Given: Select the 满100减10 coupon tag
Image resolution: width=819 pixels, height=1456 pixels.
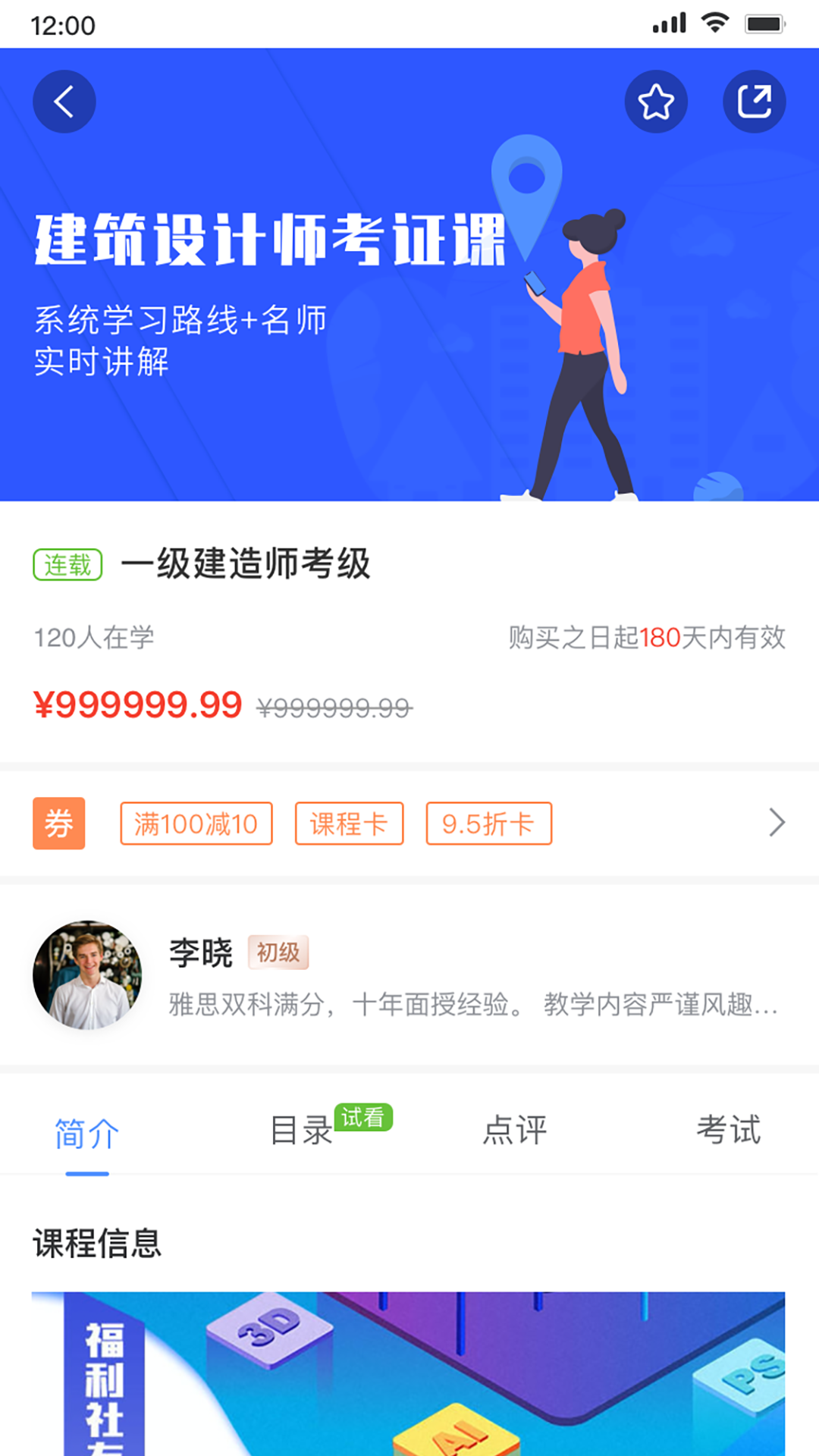Looking at the screenshot, I should point(196,824).
